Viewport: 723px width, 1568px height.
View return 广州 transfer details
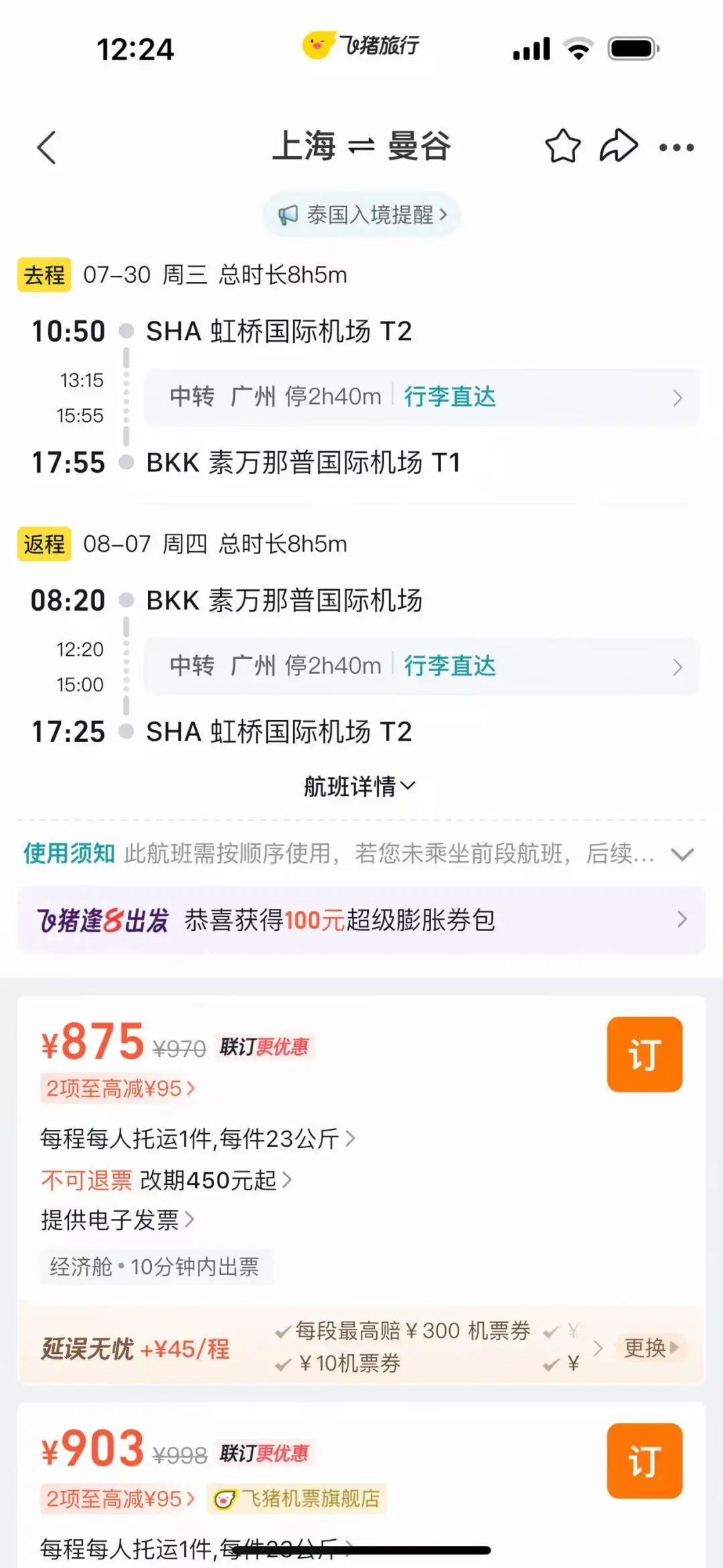(422, 666)
